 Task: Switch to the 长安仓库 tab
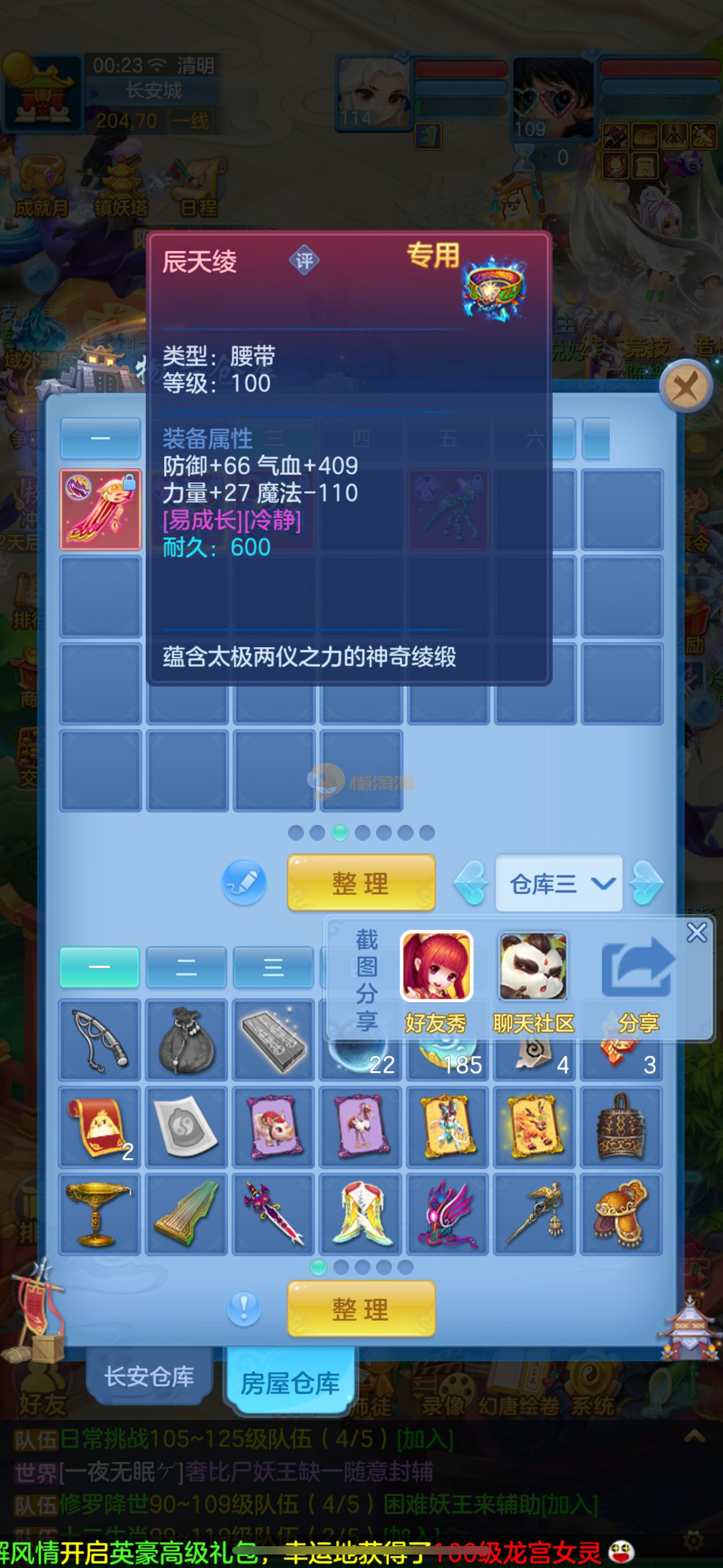point(149,1377)
